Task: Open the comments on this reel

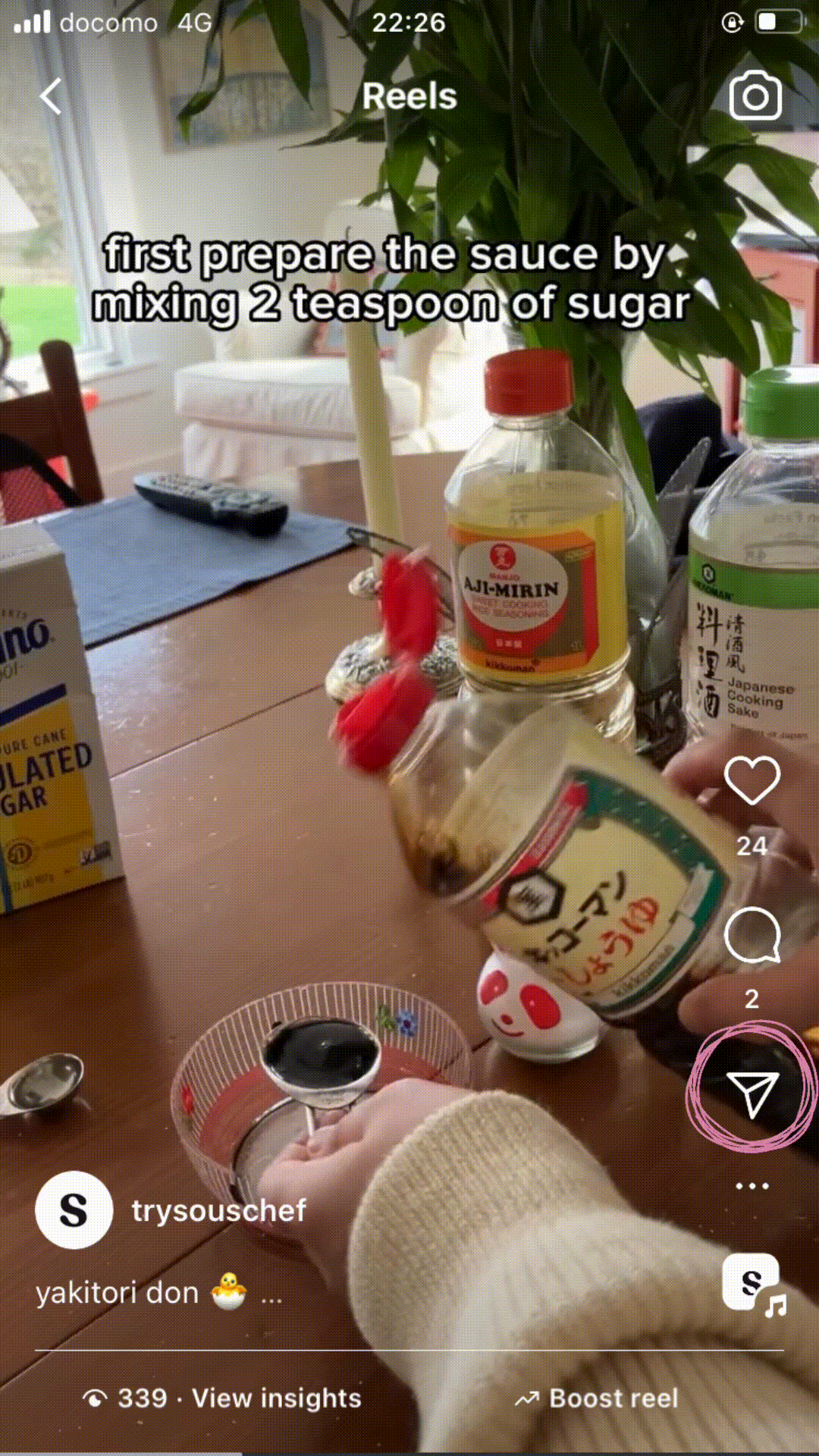Action: [x=752, y=935]
